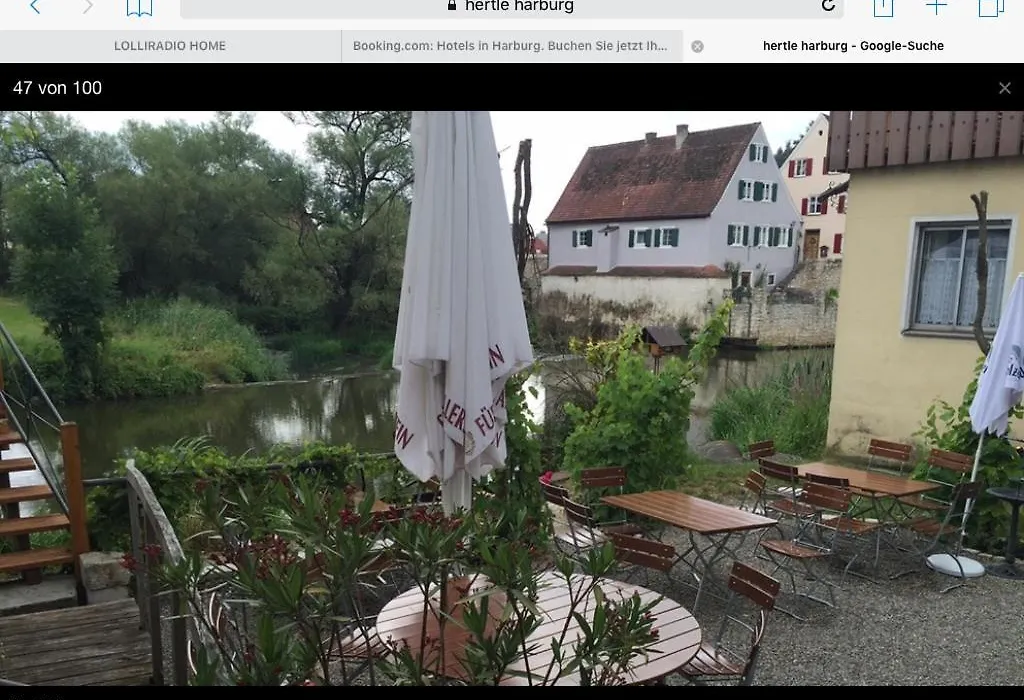Show all open tabs overview

990,8
